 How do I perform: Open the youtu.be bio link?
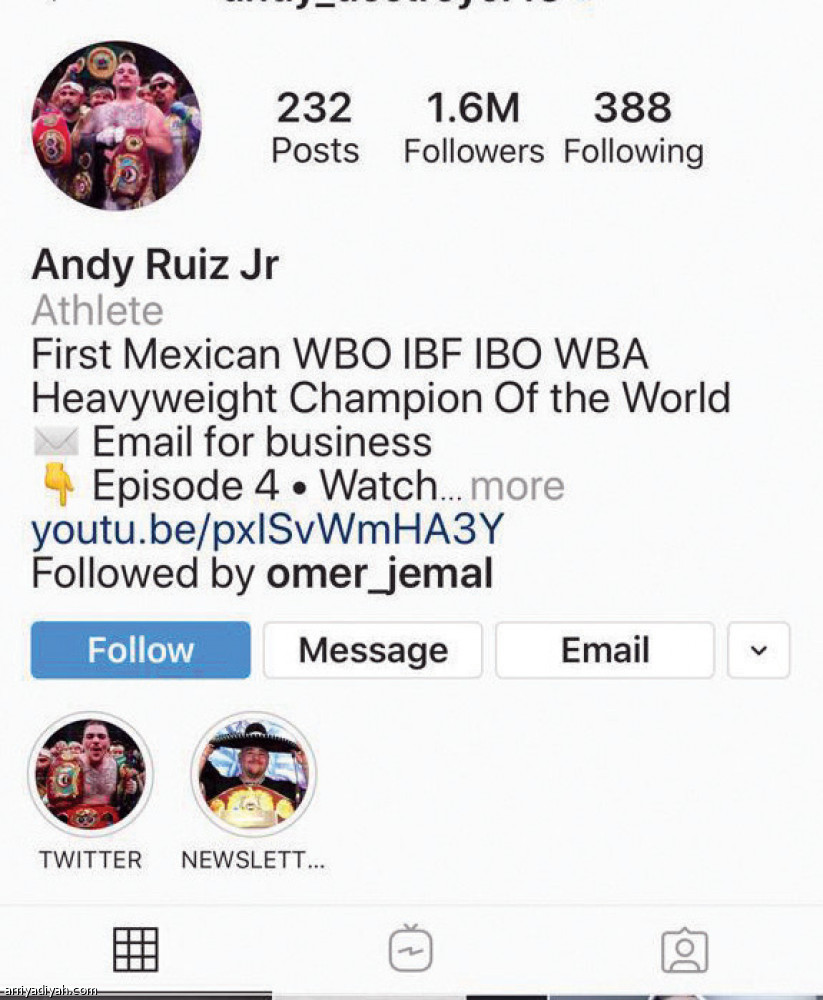[267, 530]
